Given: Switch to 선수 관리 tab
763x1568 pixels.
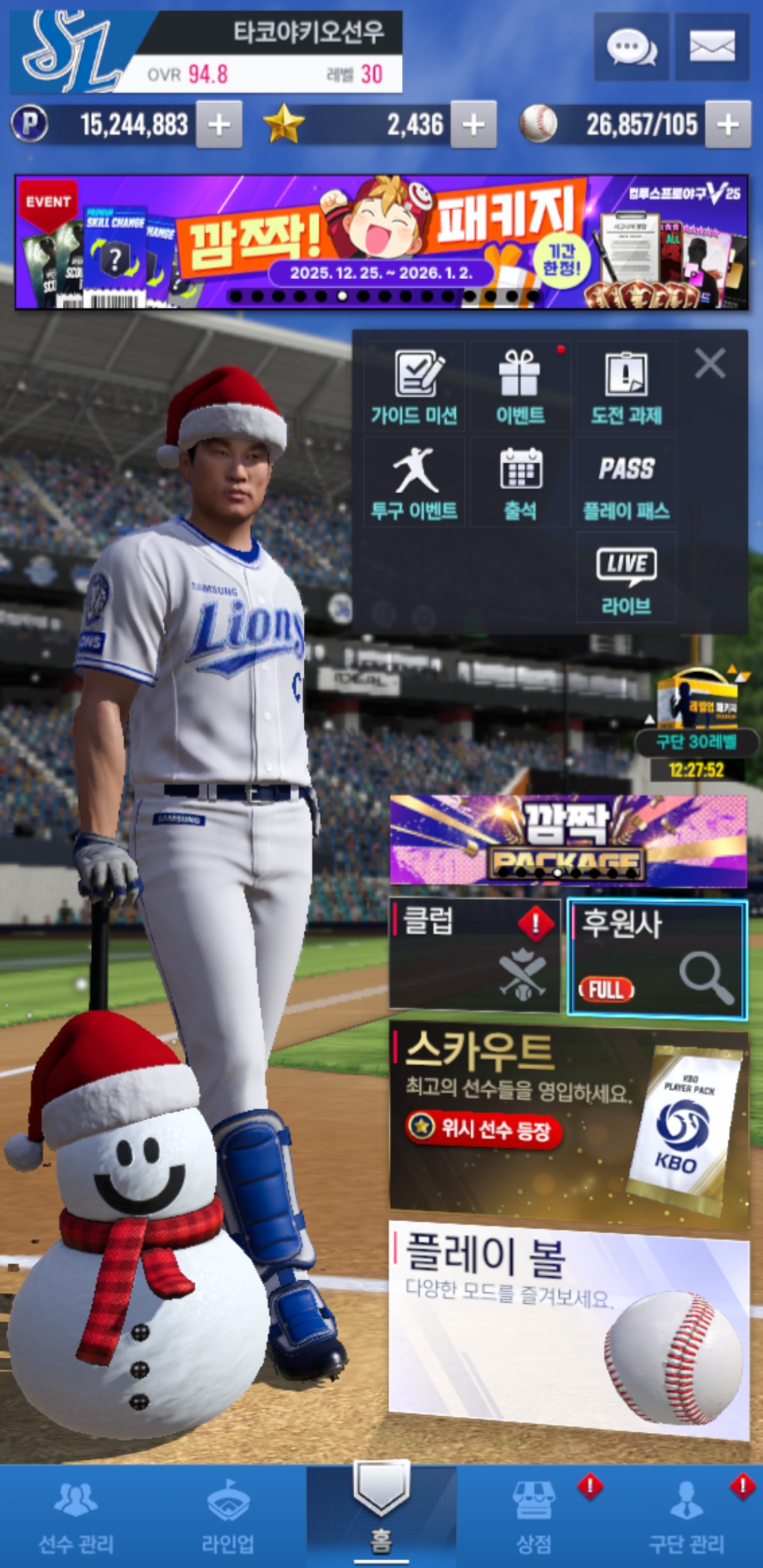Looking at the screenshot, I should point(76,1519).
